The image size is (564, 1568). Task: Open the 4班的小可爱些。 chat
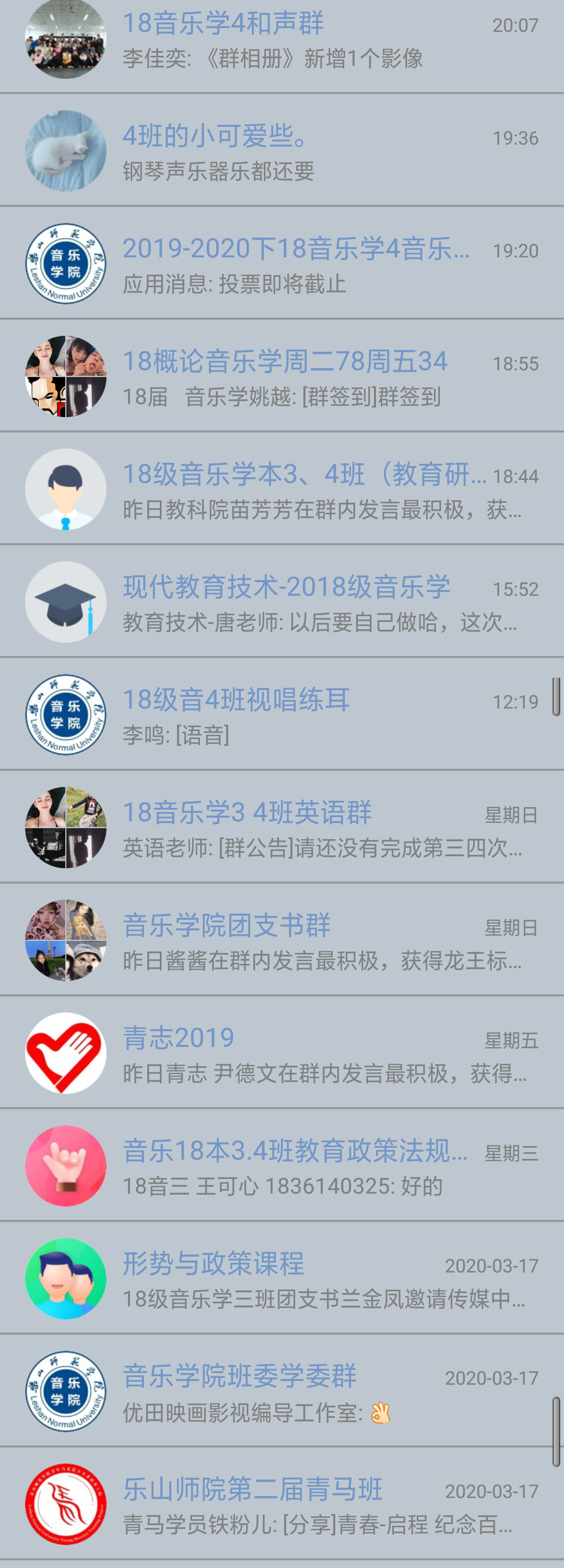[282, 151]
